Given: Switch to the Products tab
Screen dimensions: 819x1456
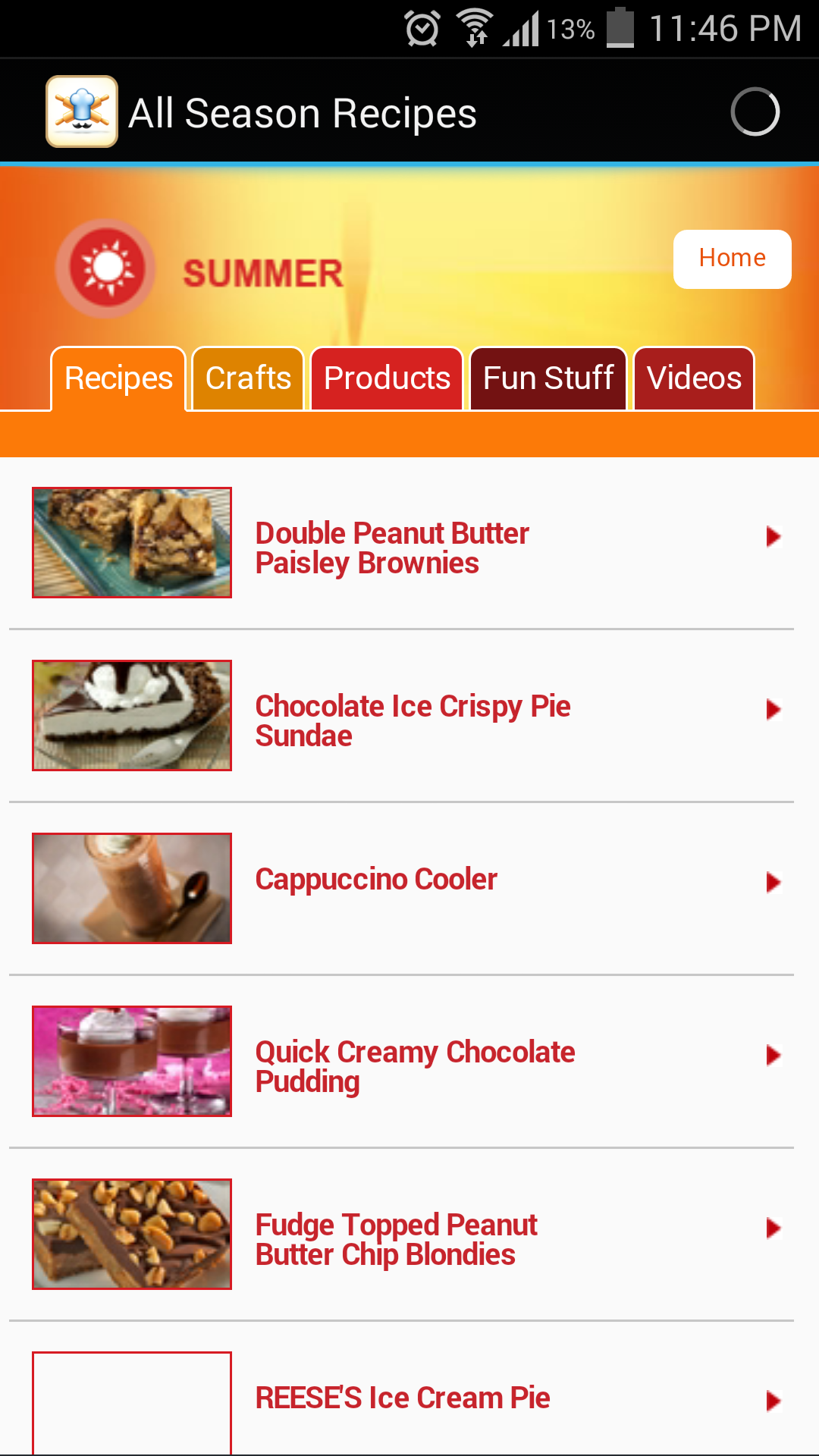Looking at the screenshot, I should (387, 378).
